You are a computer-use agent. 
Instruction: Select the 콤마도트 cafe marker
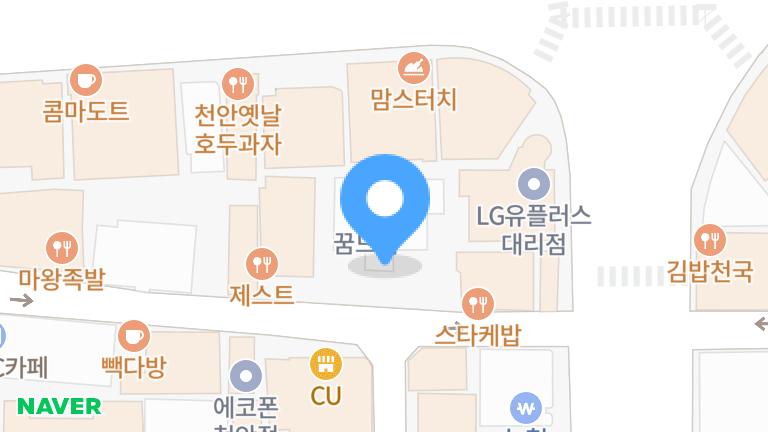click(86, 80)
